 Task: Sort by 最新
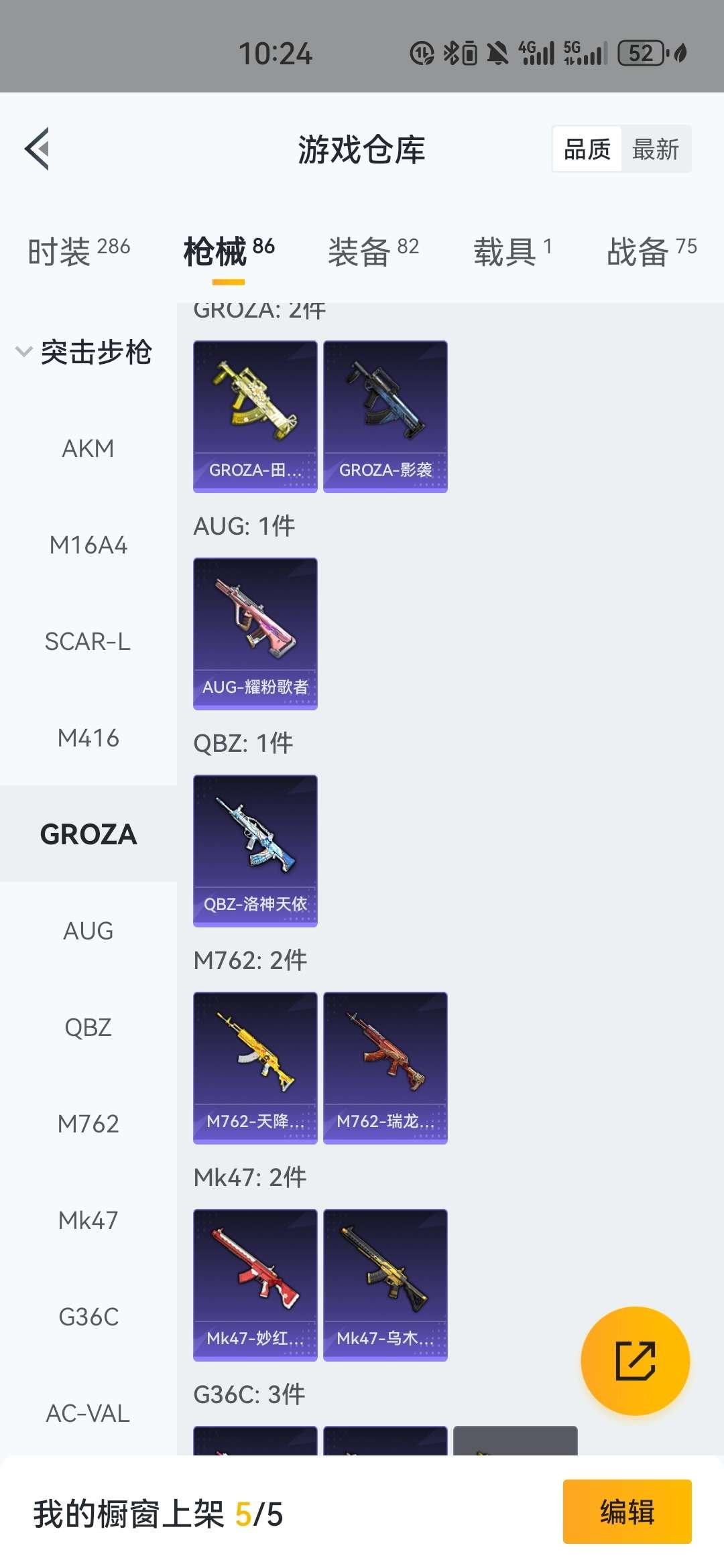(656, 149)
